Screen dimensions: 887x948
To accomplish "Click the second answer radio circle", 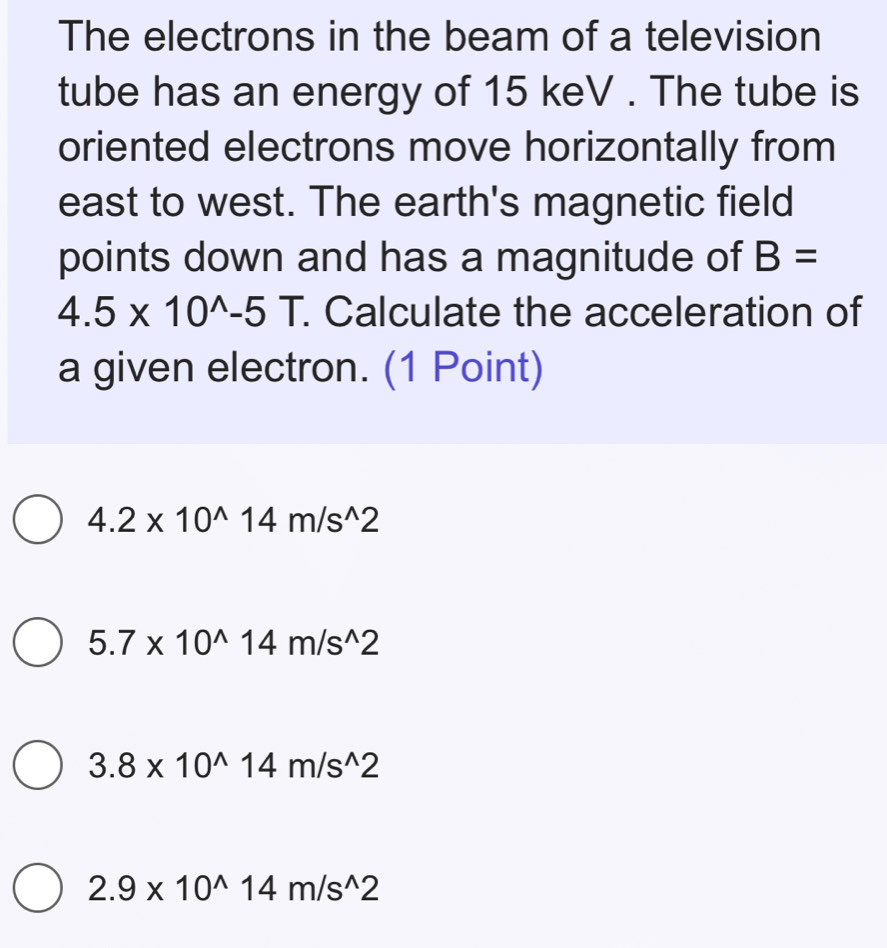I will pyautogui.click(x=37, y=643).
